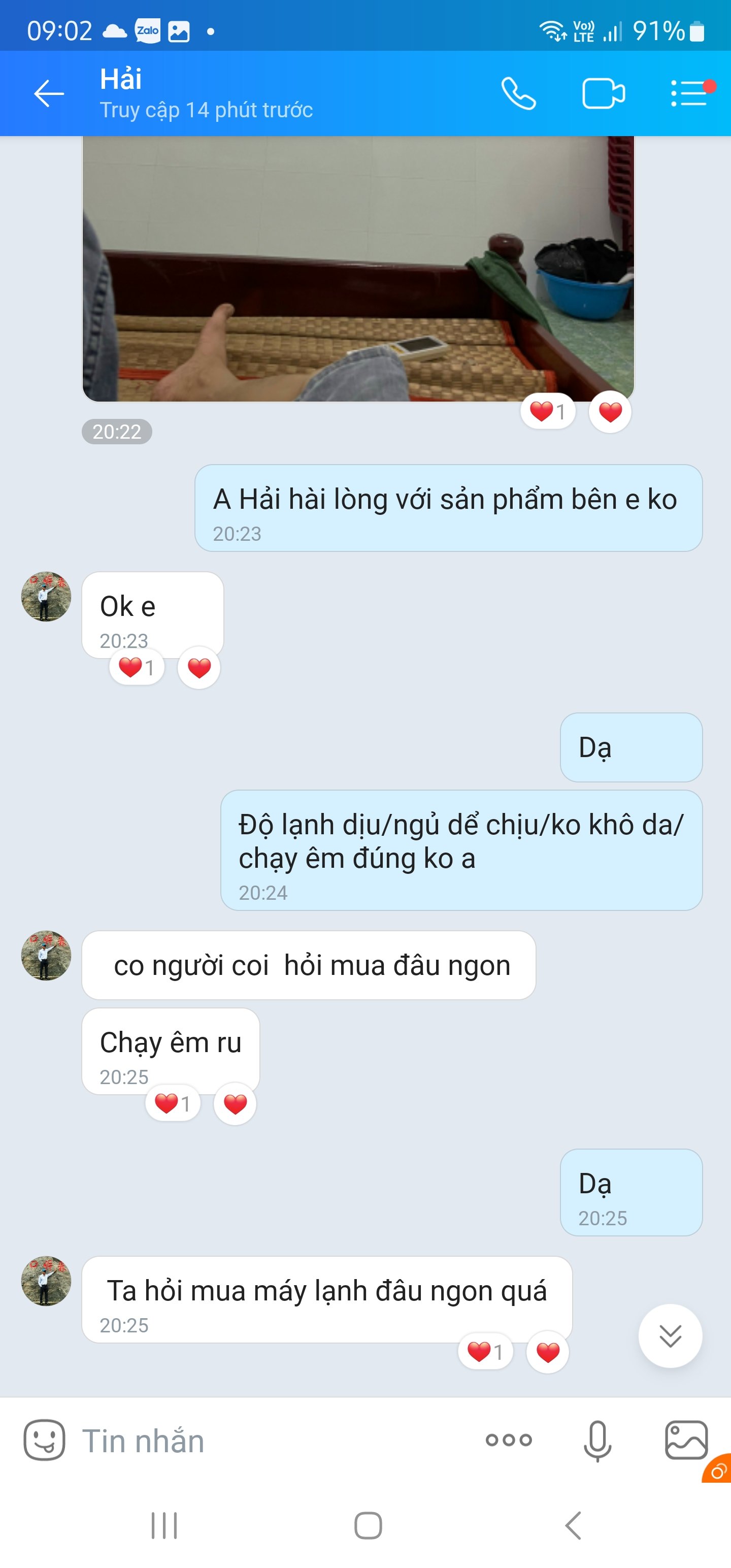Open the sticker and emoji picker

pyautogui.click(x=44, y=1440)
